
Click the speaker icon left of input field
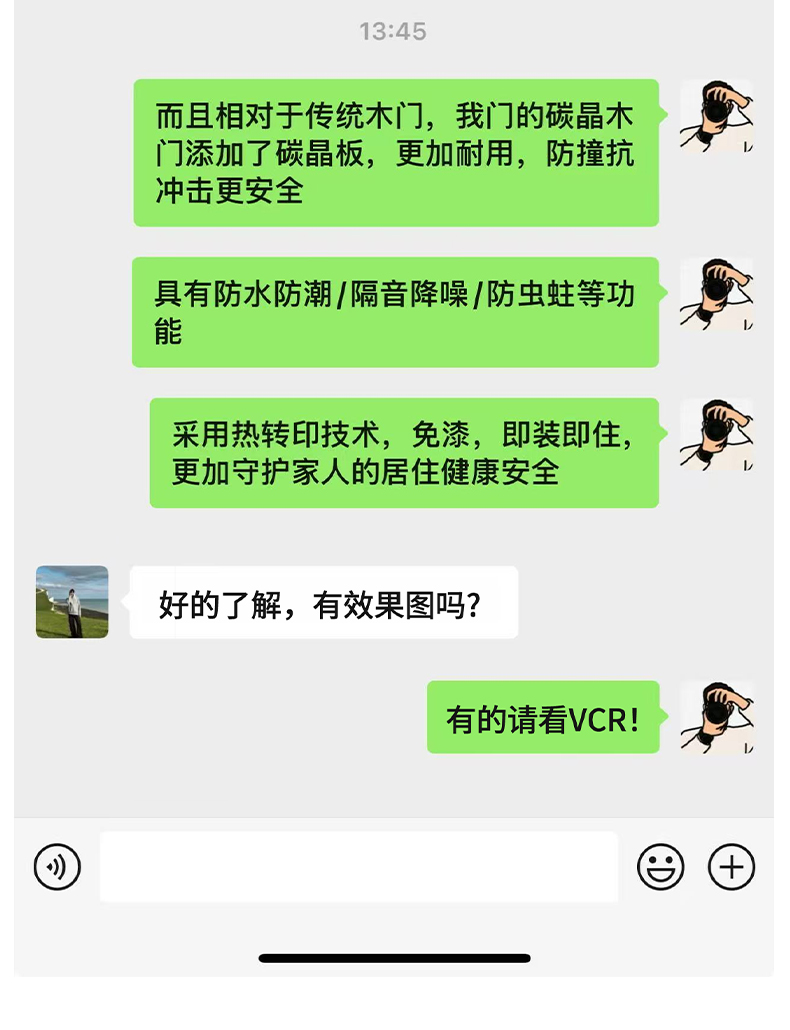(x=57, y=866)
